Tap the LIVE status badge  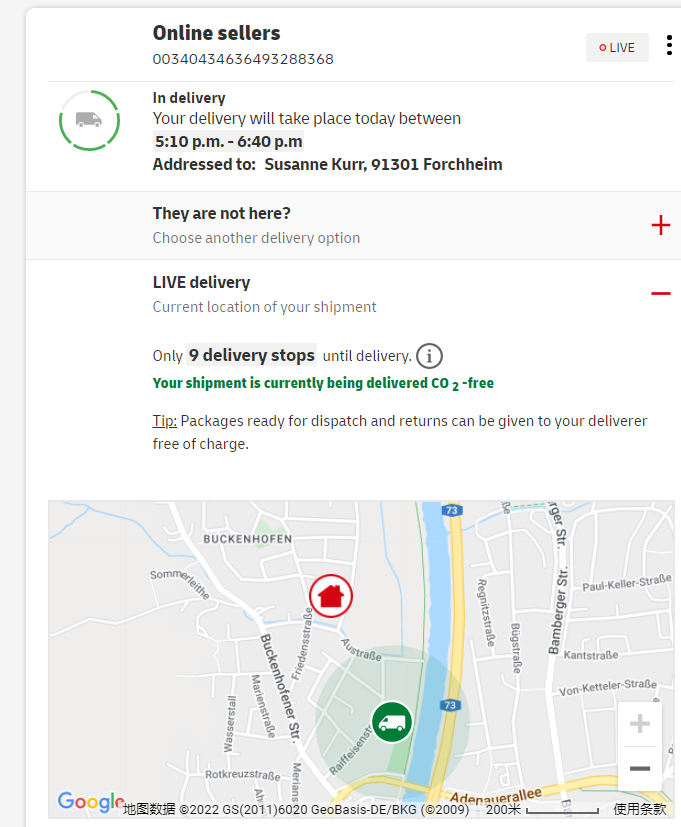pos(617,47)
